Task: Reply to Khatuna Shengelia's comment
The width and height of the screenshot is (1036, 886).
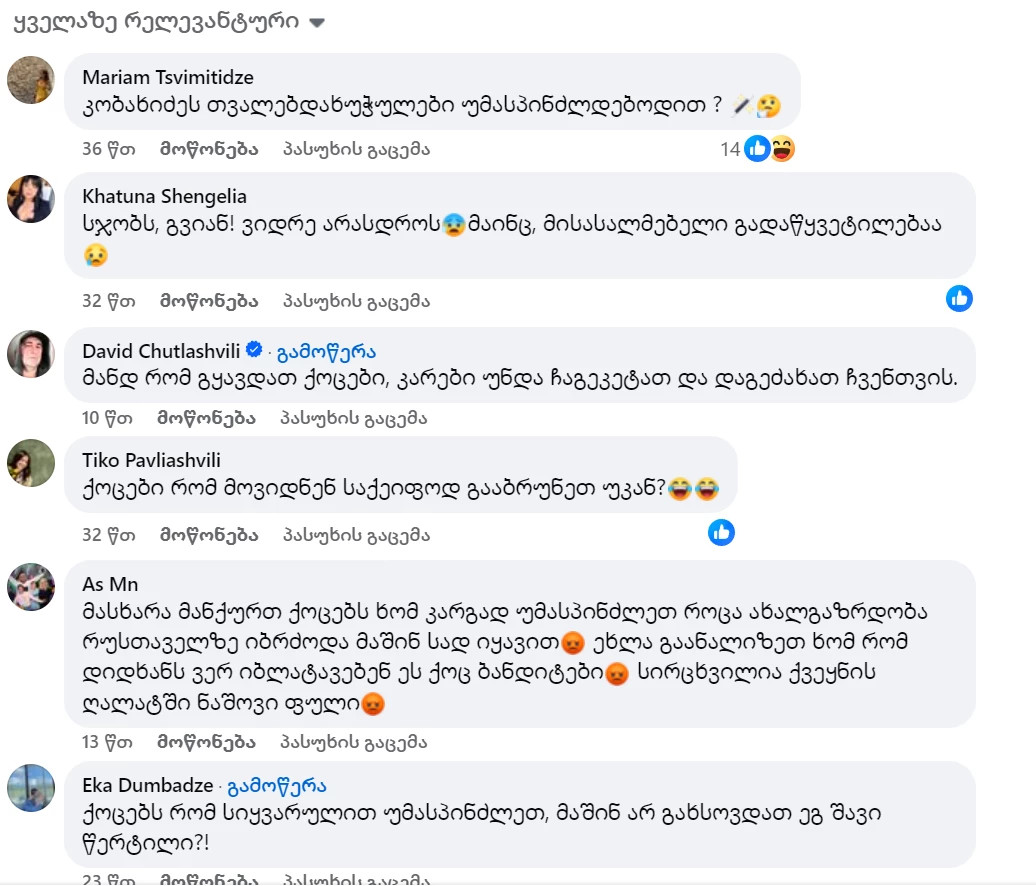Action: (x=355, y=300)
